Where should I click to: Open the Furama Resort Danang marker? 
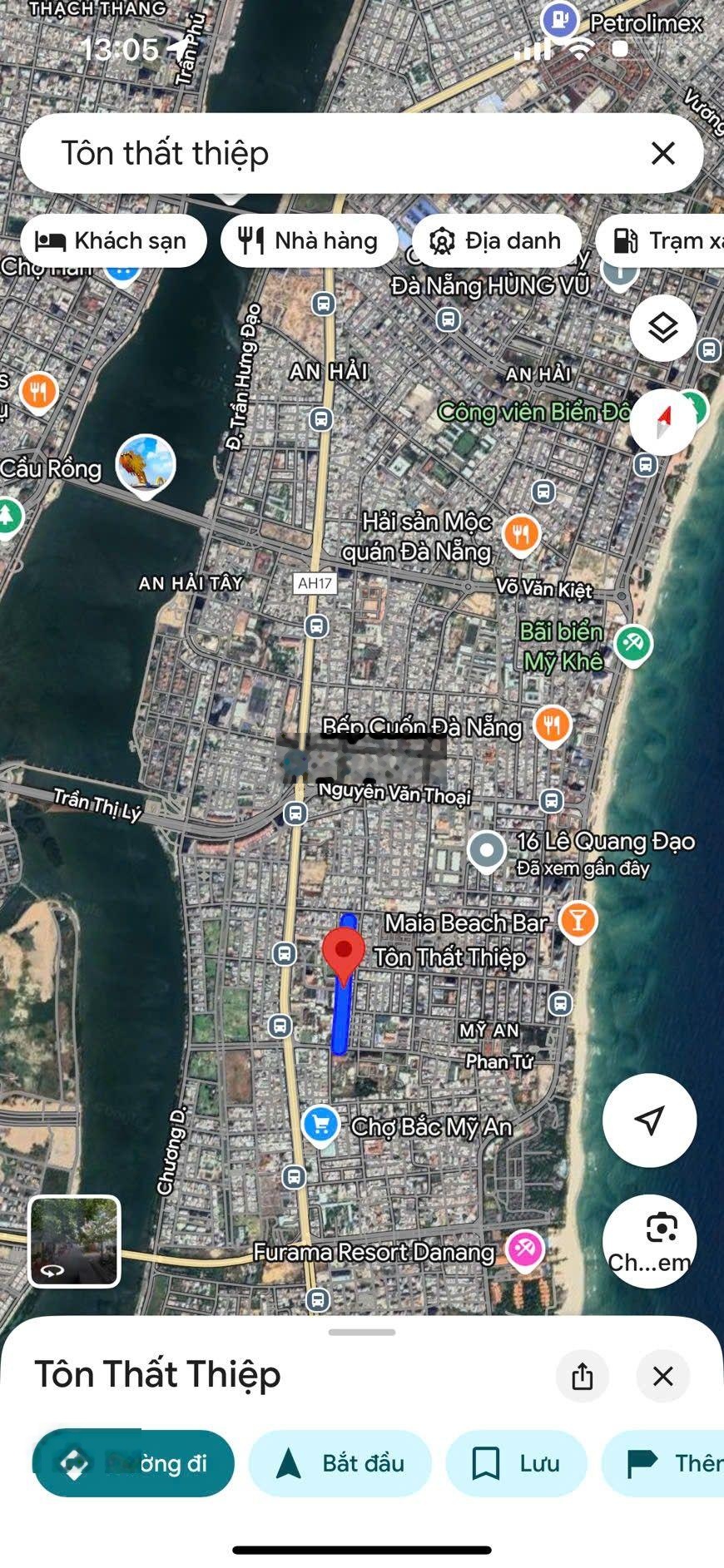526,1249
